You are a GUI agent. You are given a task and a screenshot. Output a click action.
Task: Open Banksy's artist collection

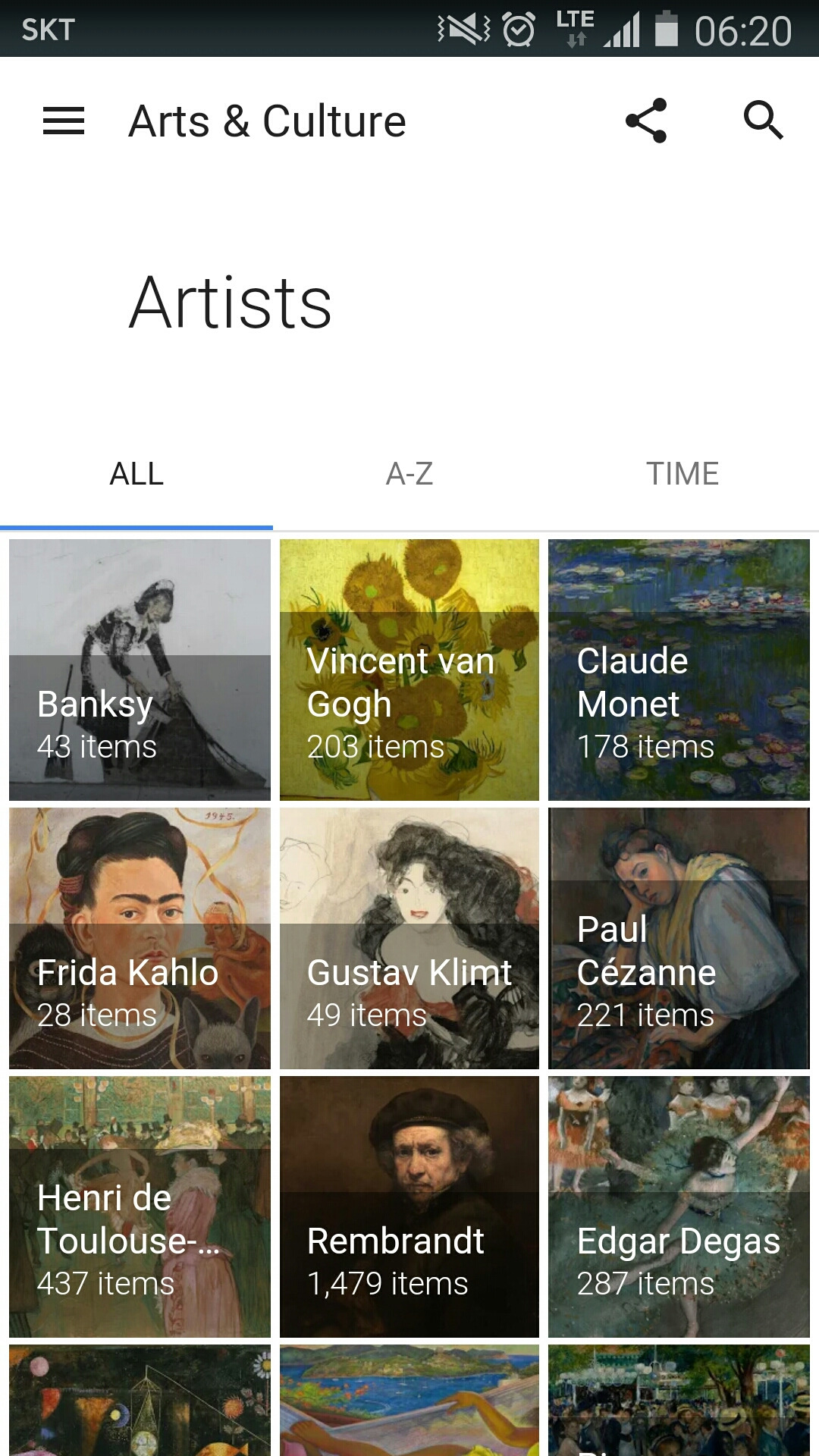pos(140,670)
